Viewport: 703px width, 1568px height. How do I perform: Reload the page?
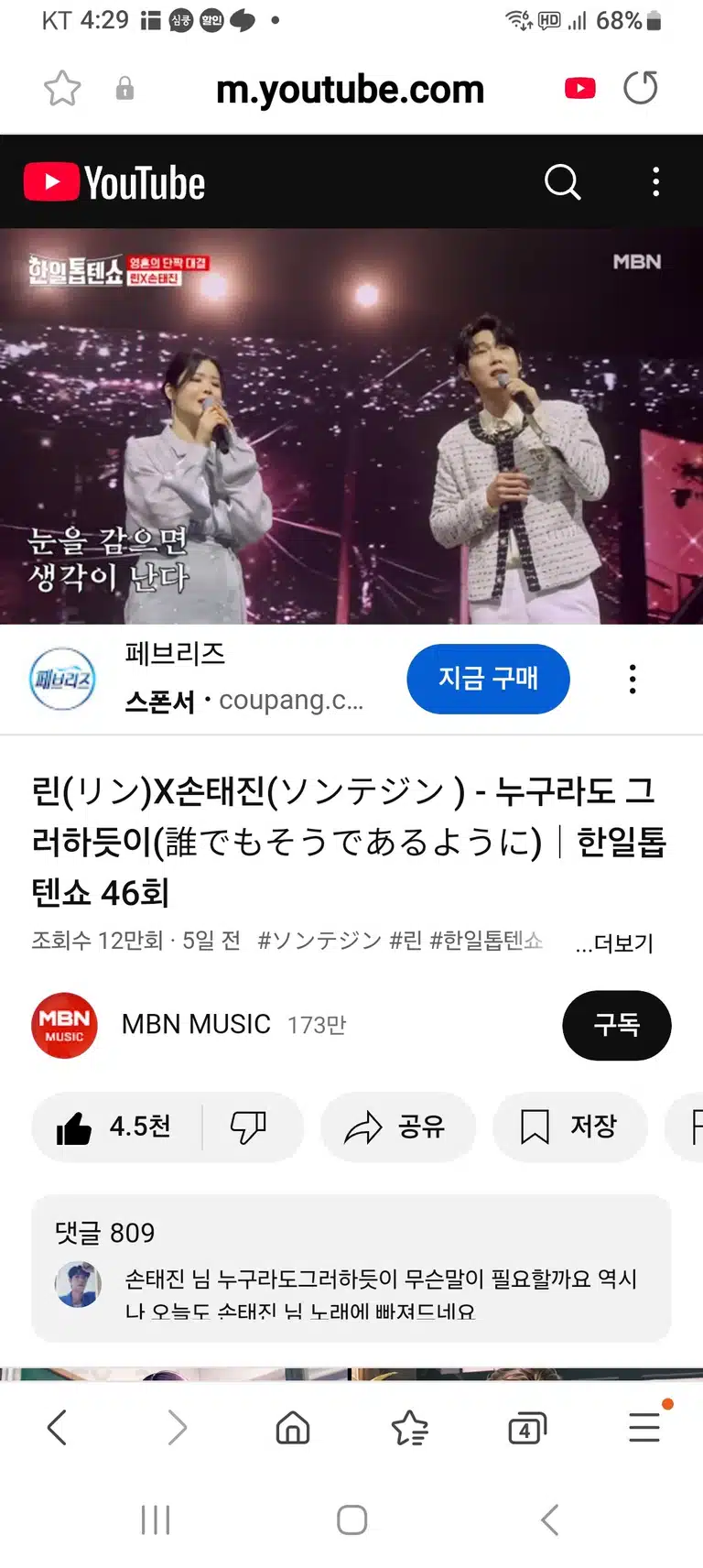tap(641, 89)
